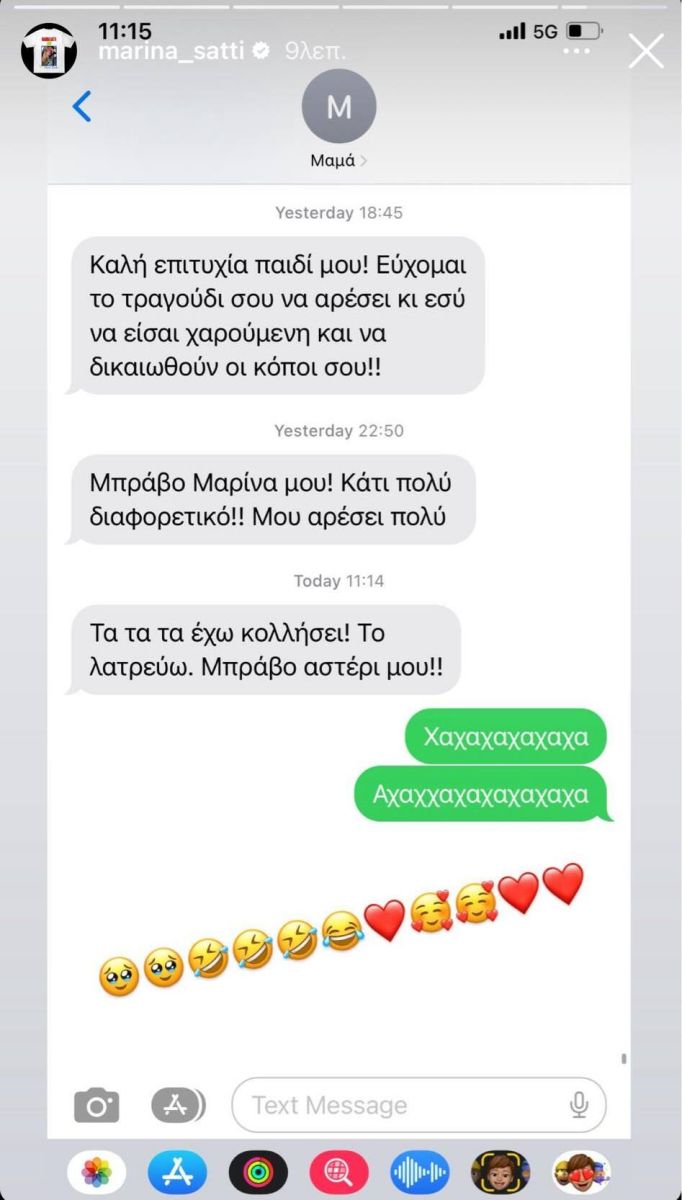682x1200 pixels.
Task: Close the story viewer
Action: pos(646,51)
